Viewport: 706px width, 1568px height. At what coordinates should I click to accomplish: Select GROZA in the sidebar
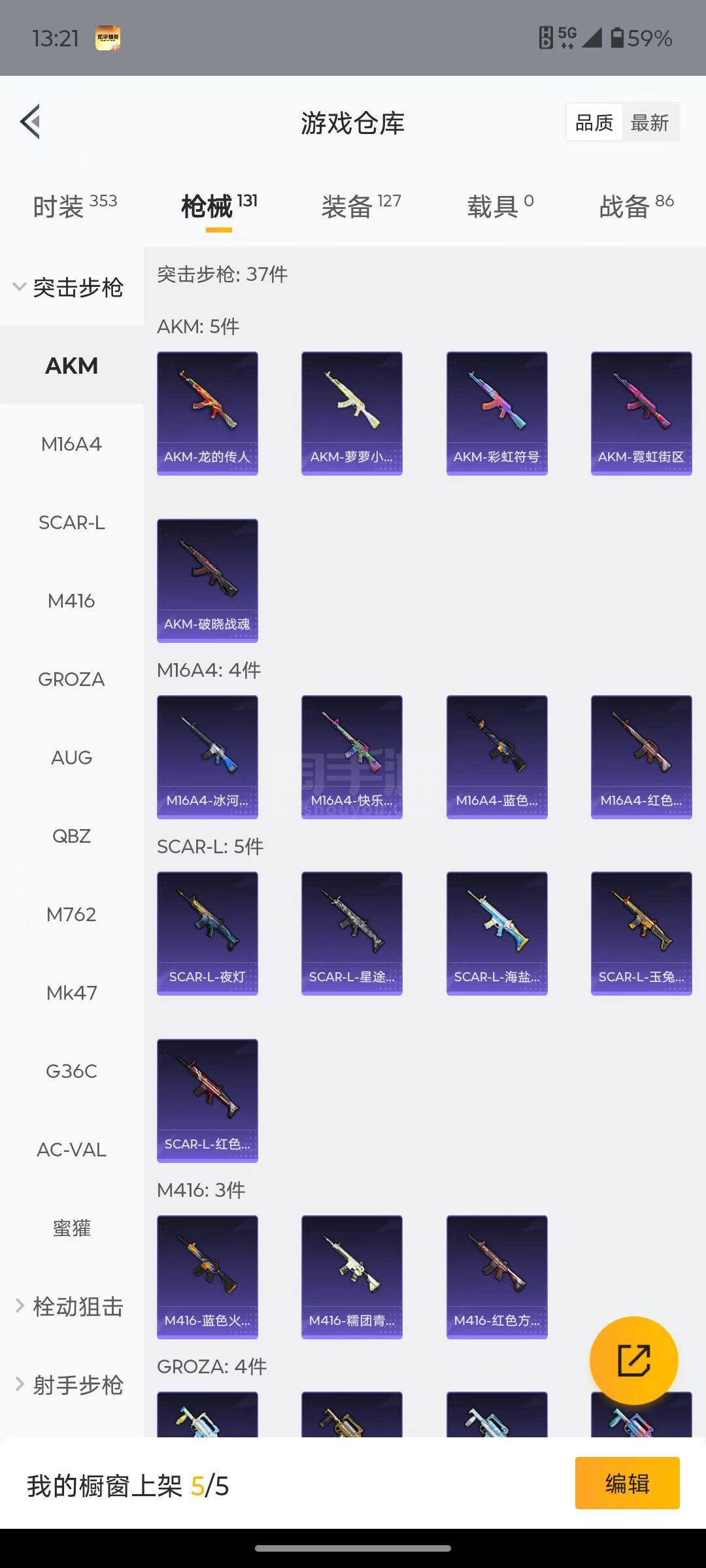coord(71,679)
